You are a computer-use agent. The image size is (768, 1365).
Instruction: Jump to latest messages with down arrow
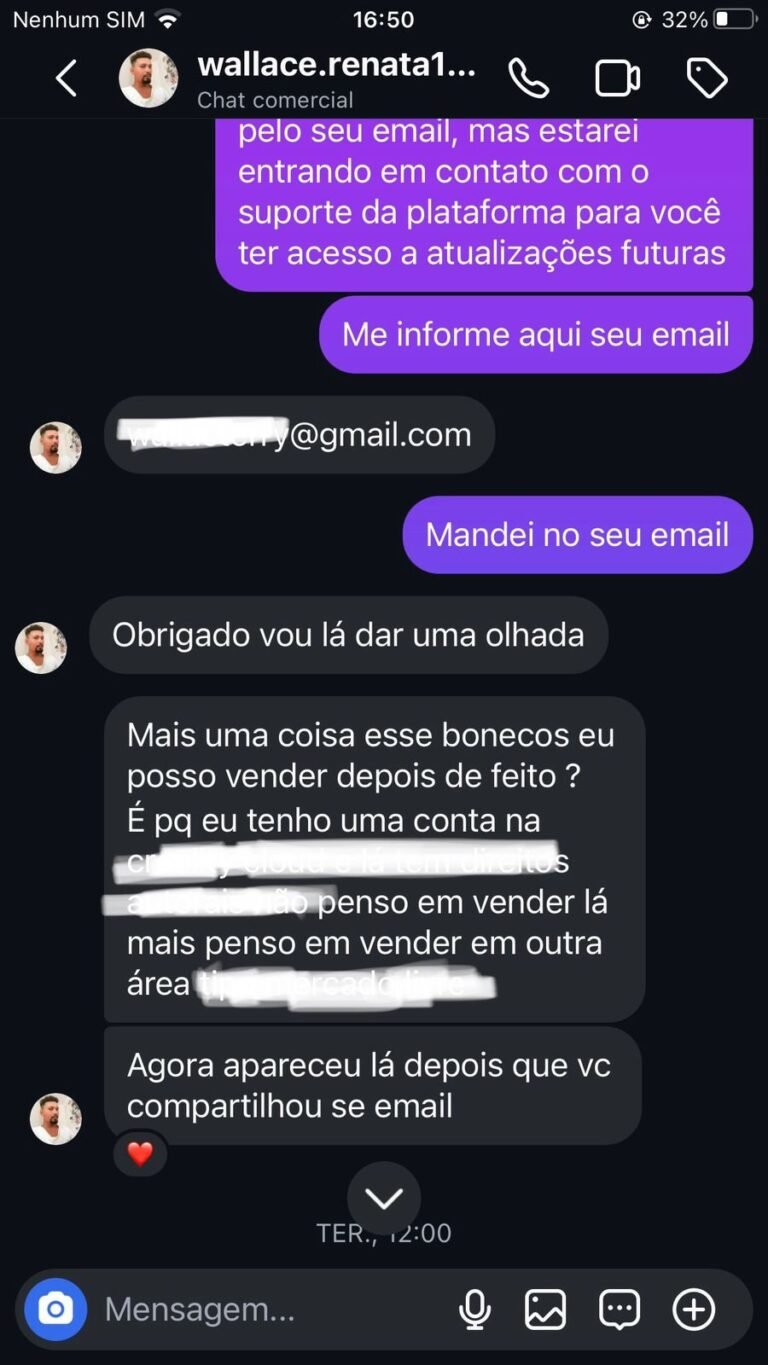pyautogui.click(x=384, y=1198)
